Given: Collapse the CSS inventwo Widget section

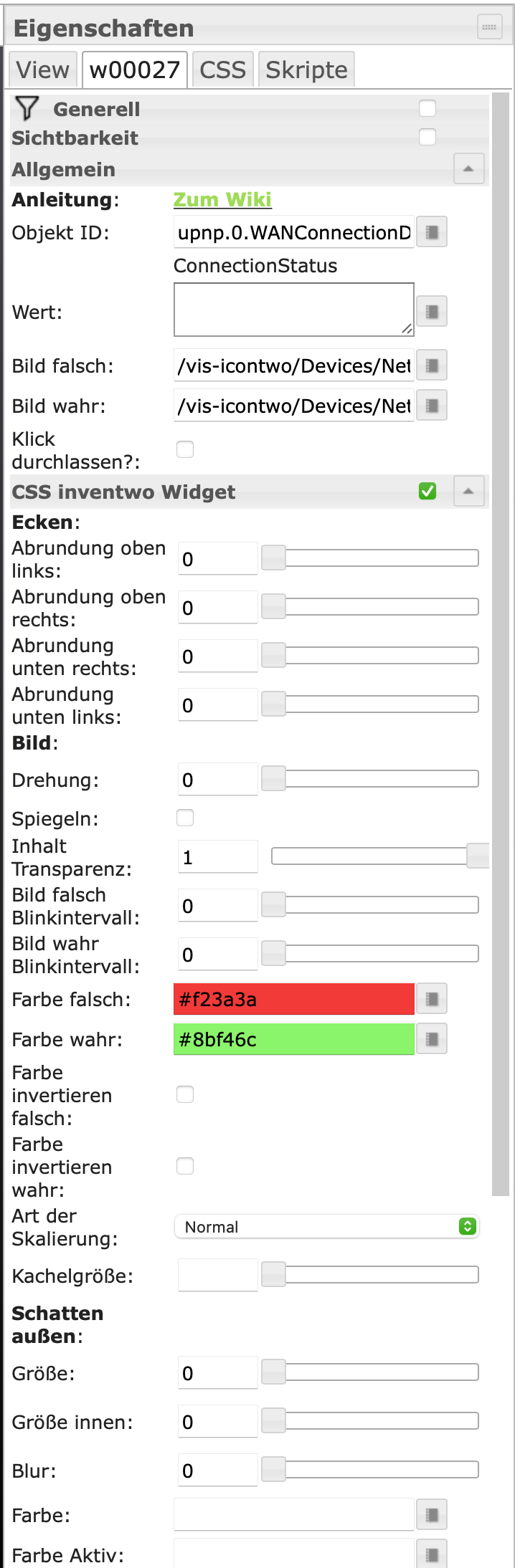Looking at the screenshot, I should coord(468,492).
